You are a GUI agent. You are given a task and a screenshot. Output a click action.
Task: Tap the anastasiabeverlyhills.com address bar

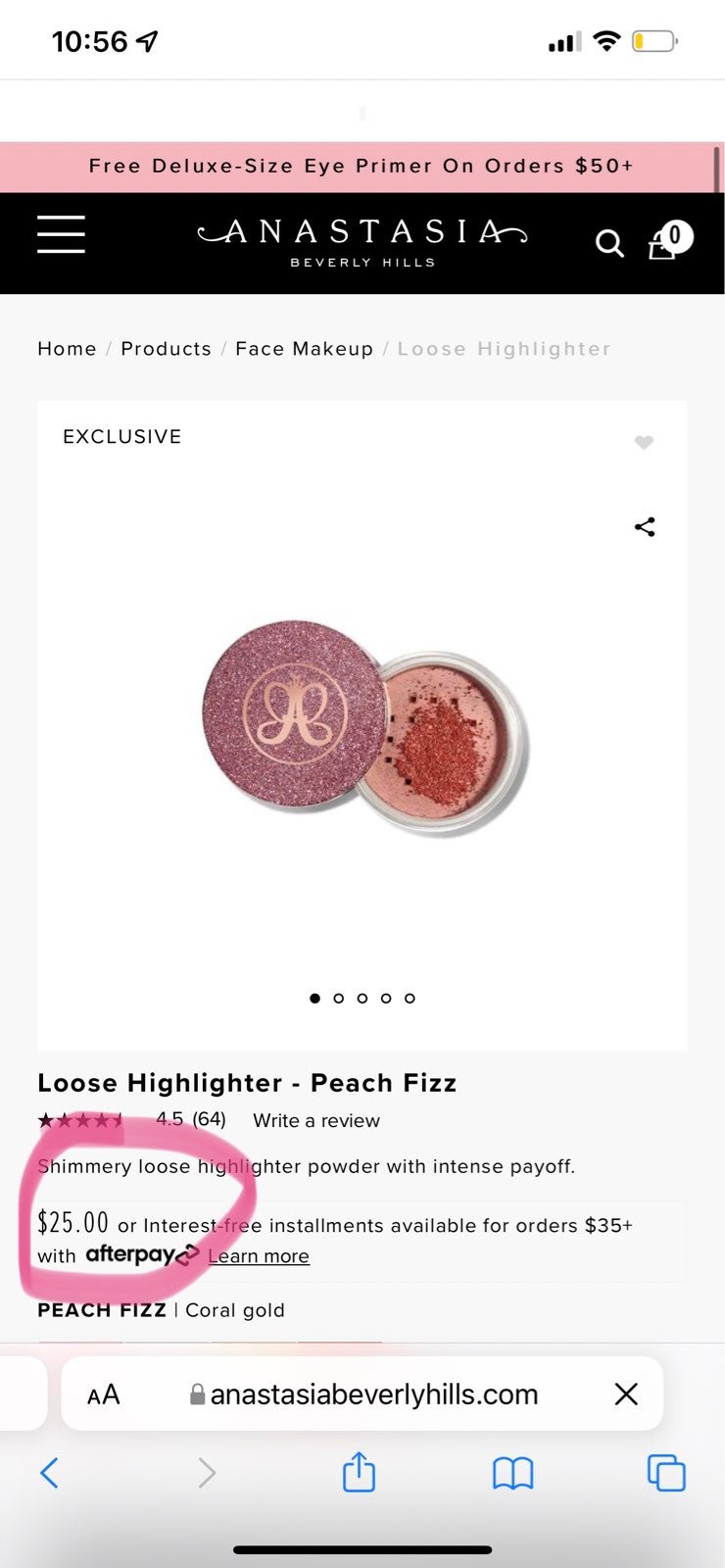click(x=363, y=1395)
